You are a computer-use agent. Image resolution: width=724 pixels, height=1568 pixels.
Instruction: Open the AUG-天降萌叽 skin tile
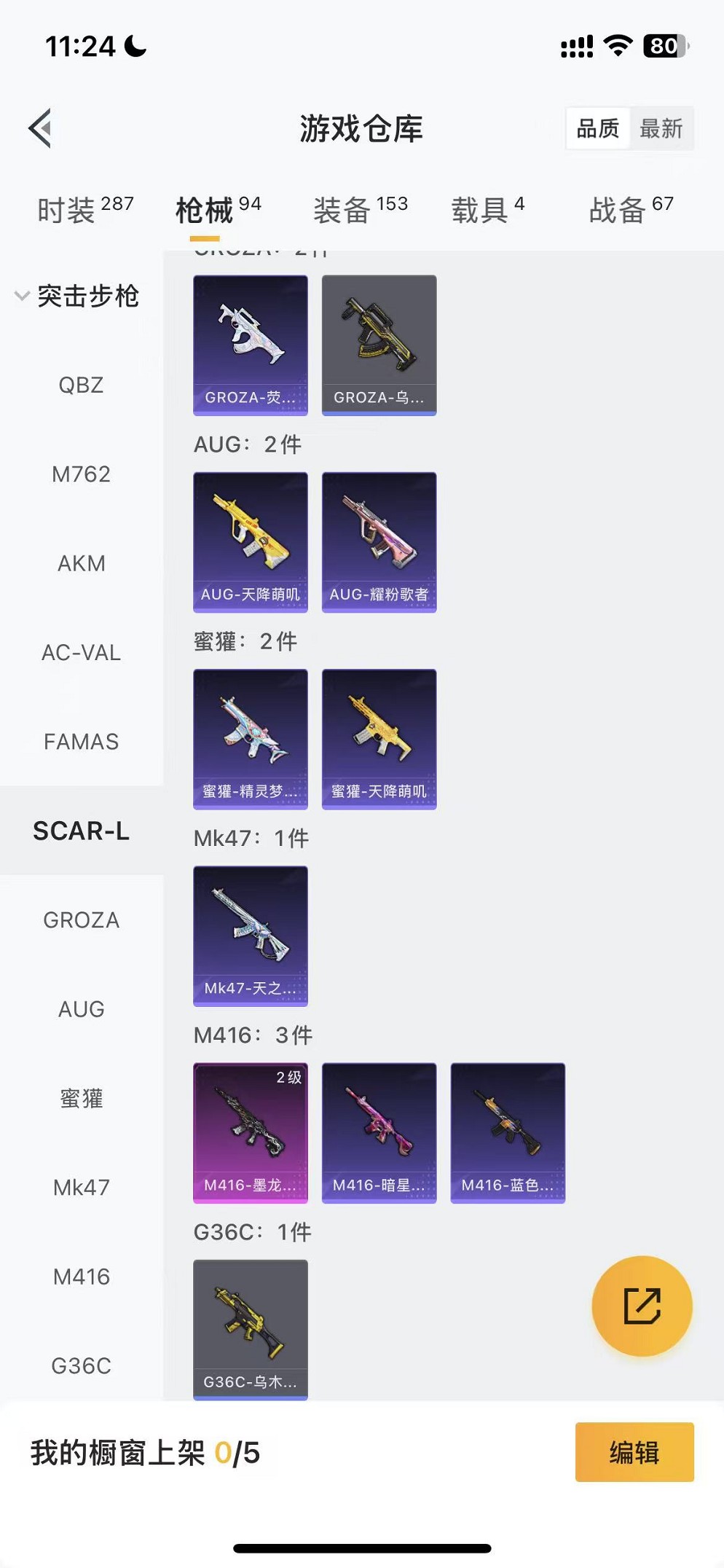point(251,542)
